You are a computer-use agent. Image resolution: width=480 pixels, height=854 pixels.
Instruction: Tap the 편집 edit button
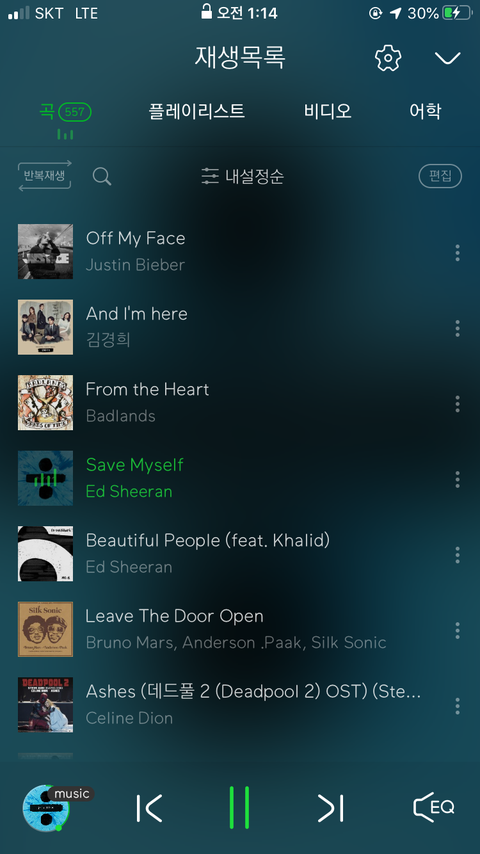pyautogui.click(x=440, y=176)
